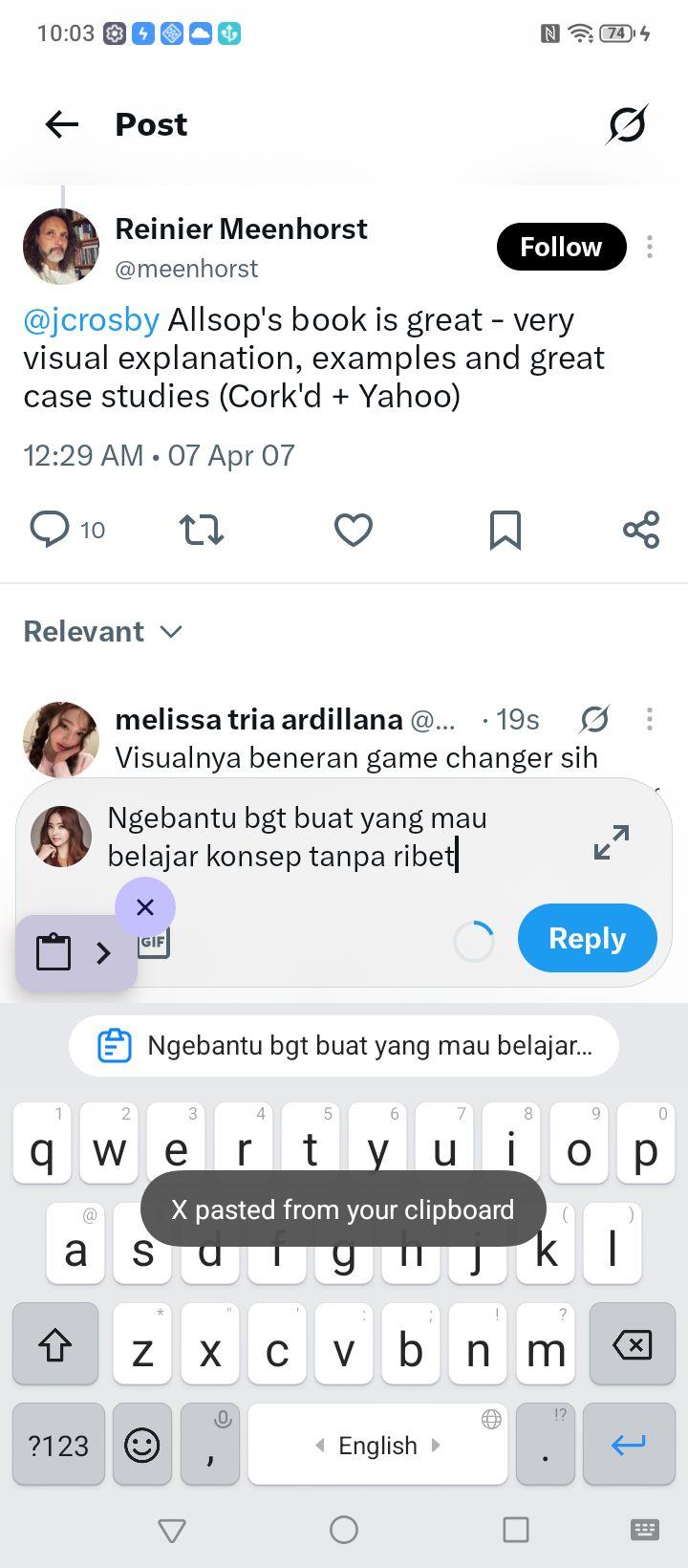
Task: Go back using the top arrow
Action: tap(62, 124)
